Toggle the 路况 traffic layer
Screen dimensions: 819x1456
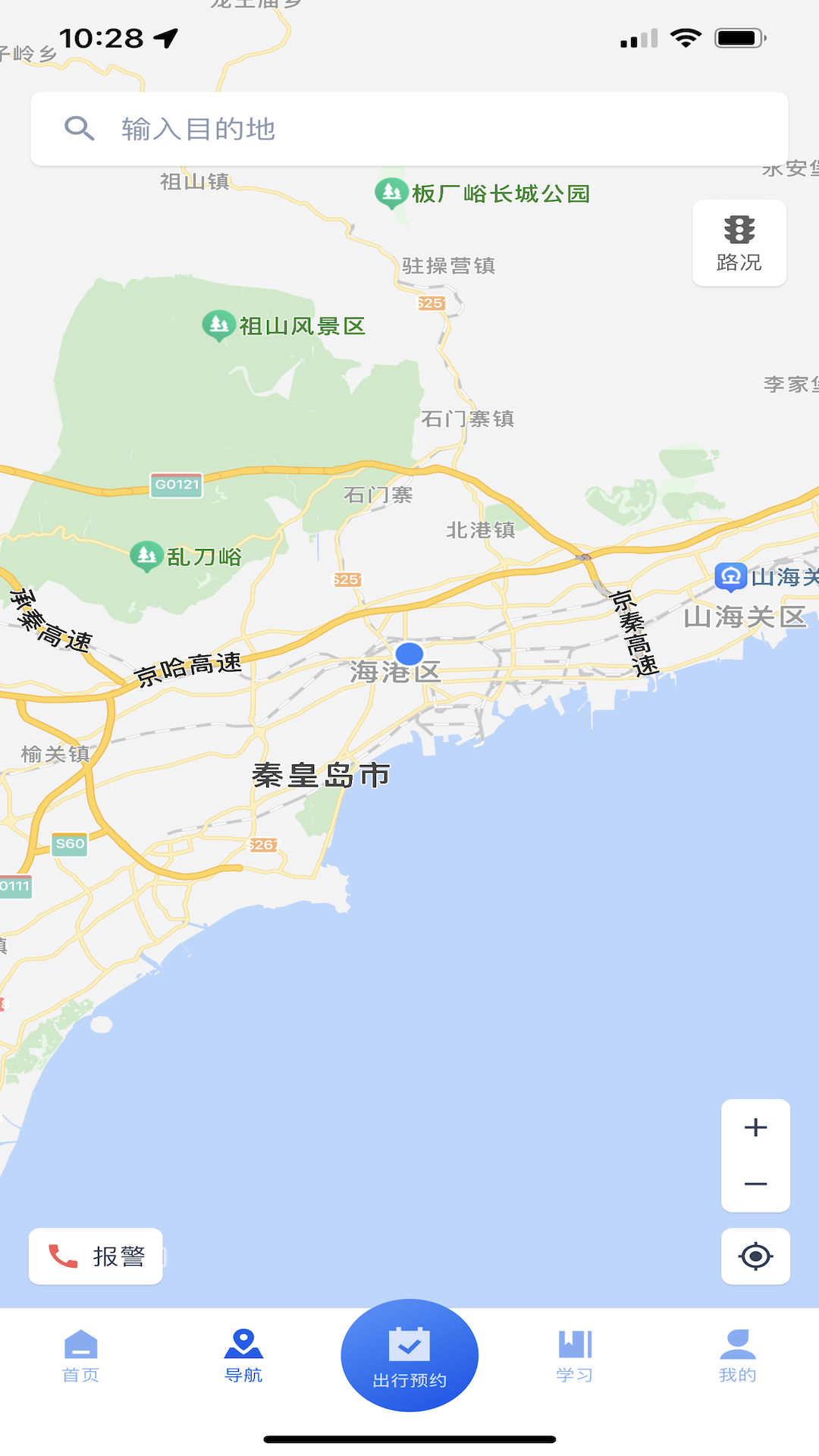point(739,243)
